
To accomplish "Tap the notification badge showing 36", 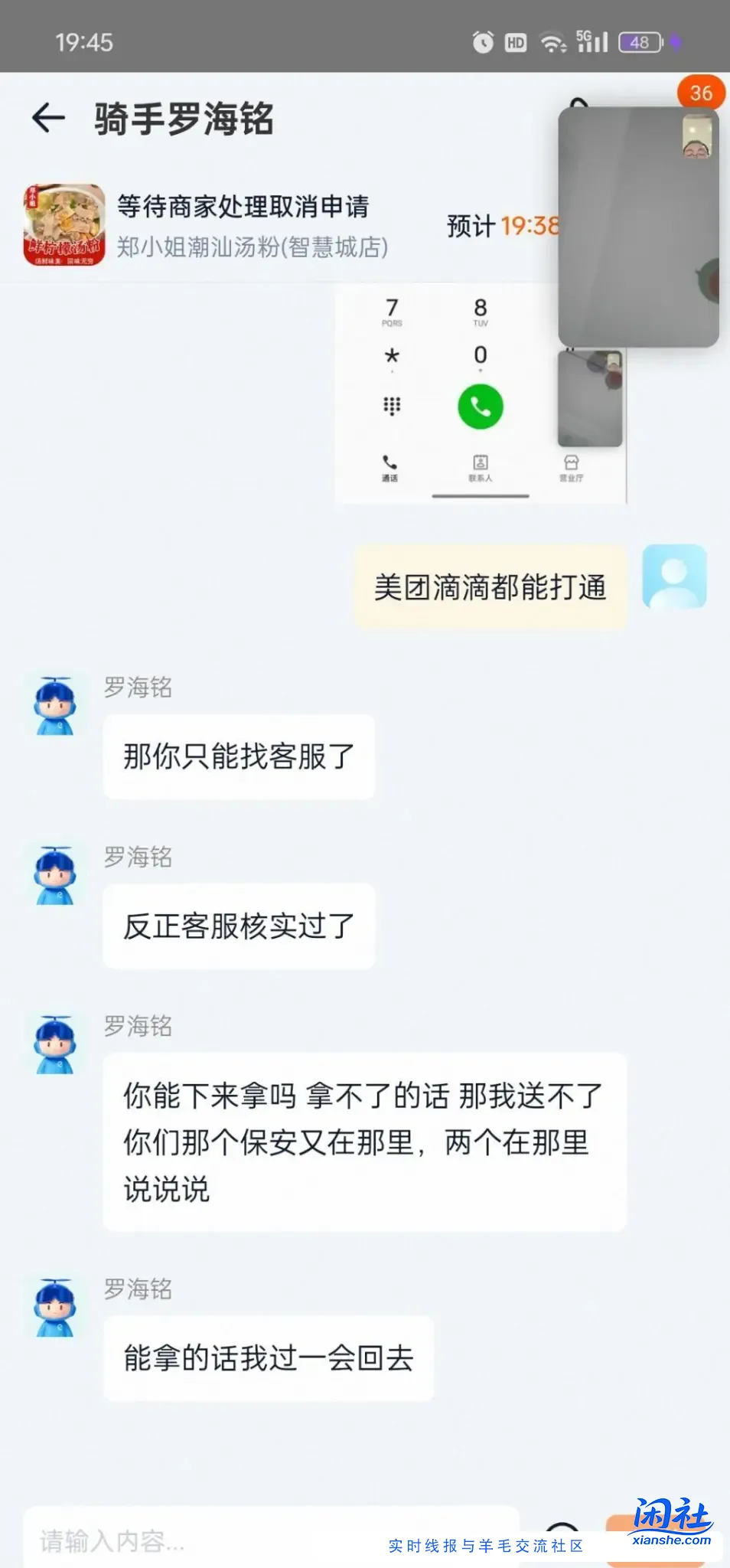I will tap(700, 93).
